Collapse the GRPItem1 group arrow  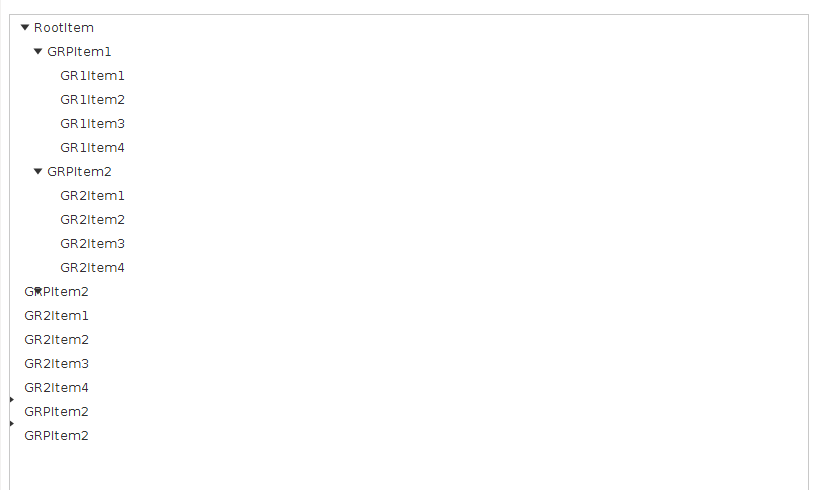coord(38,52)
